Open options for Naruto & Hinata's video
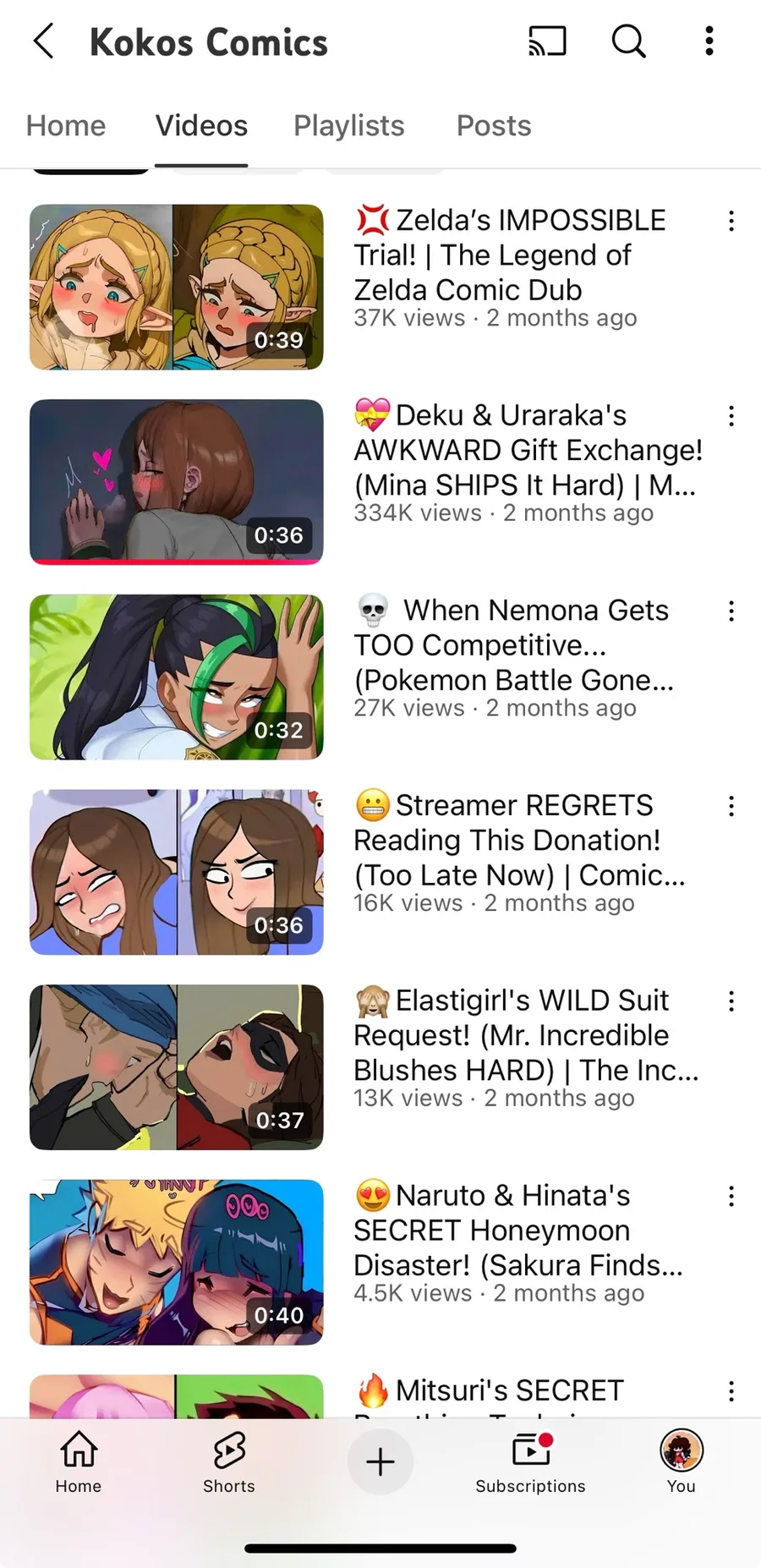 (x=731, y=1196)
